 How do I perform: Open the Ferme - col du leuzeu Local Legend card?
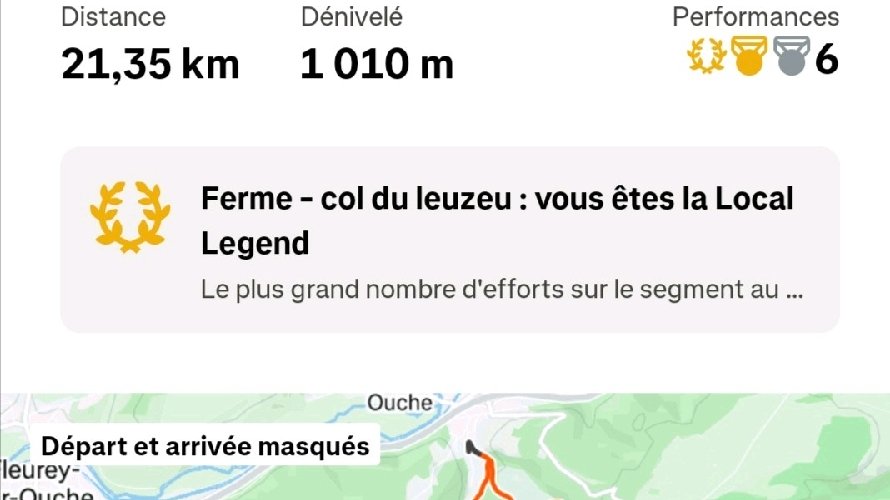pos(450,239)
